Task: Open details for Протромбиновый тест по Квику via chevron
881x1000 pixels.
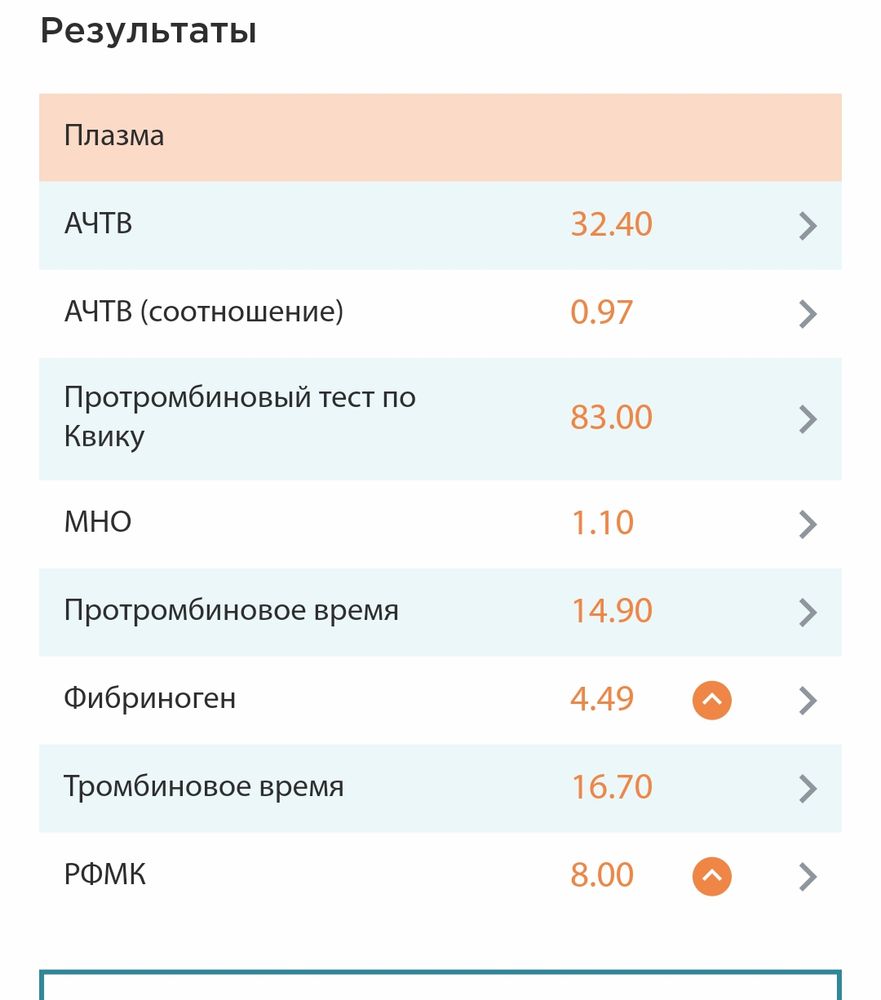Action: [x=806, y=419]
